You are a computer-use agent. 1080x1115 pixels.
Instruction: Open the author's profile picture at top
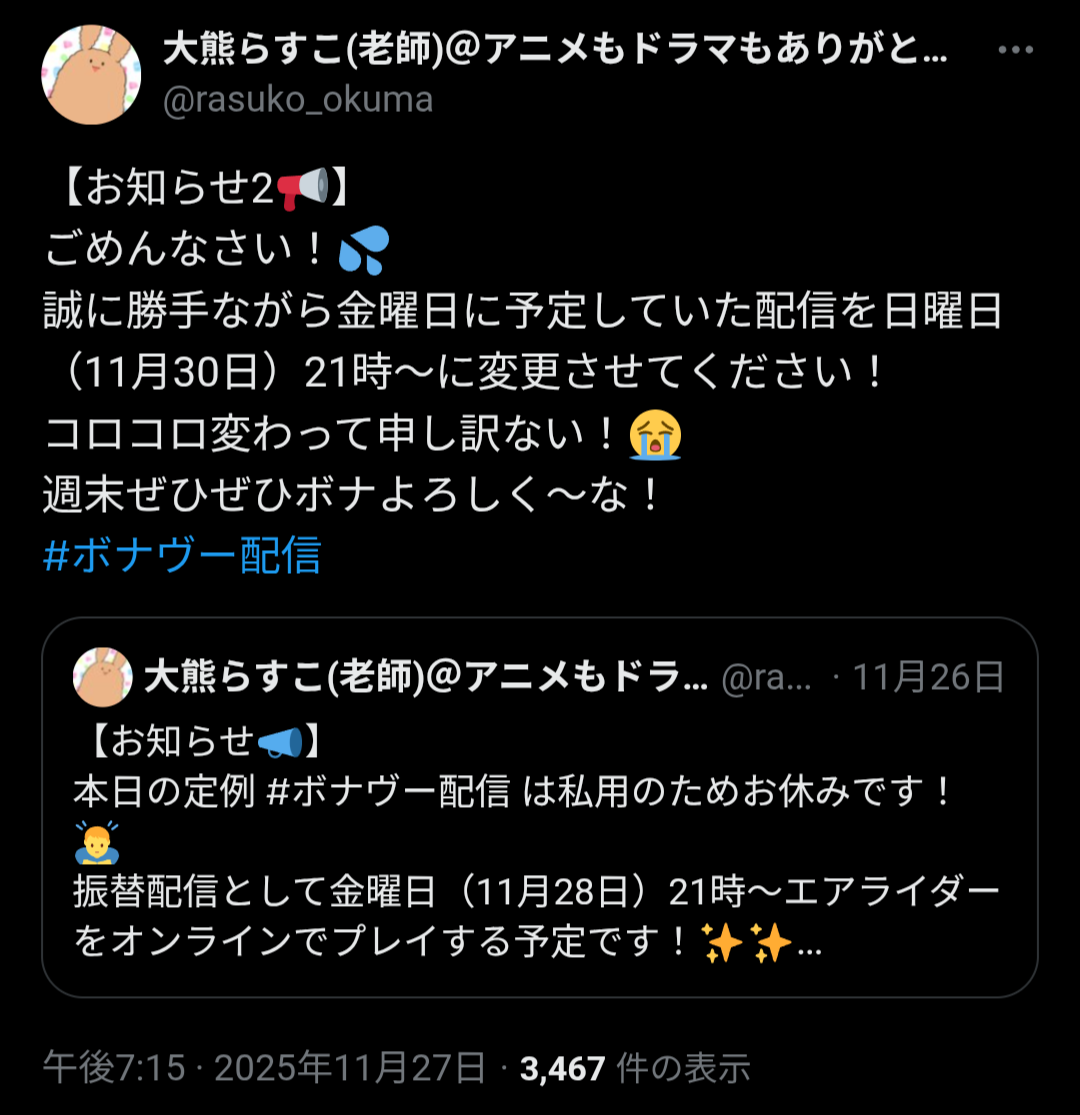point(91,75)
